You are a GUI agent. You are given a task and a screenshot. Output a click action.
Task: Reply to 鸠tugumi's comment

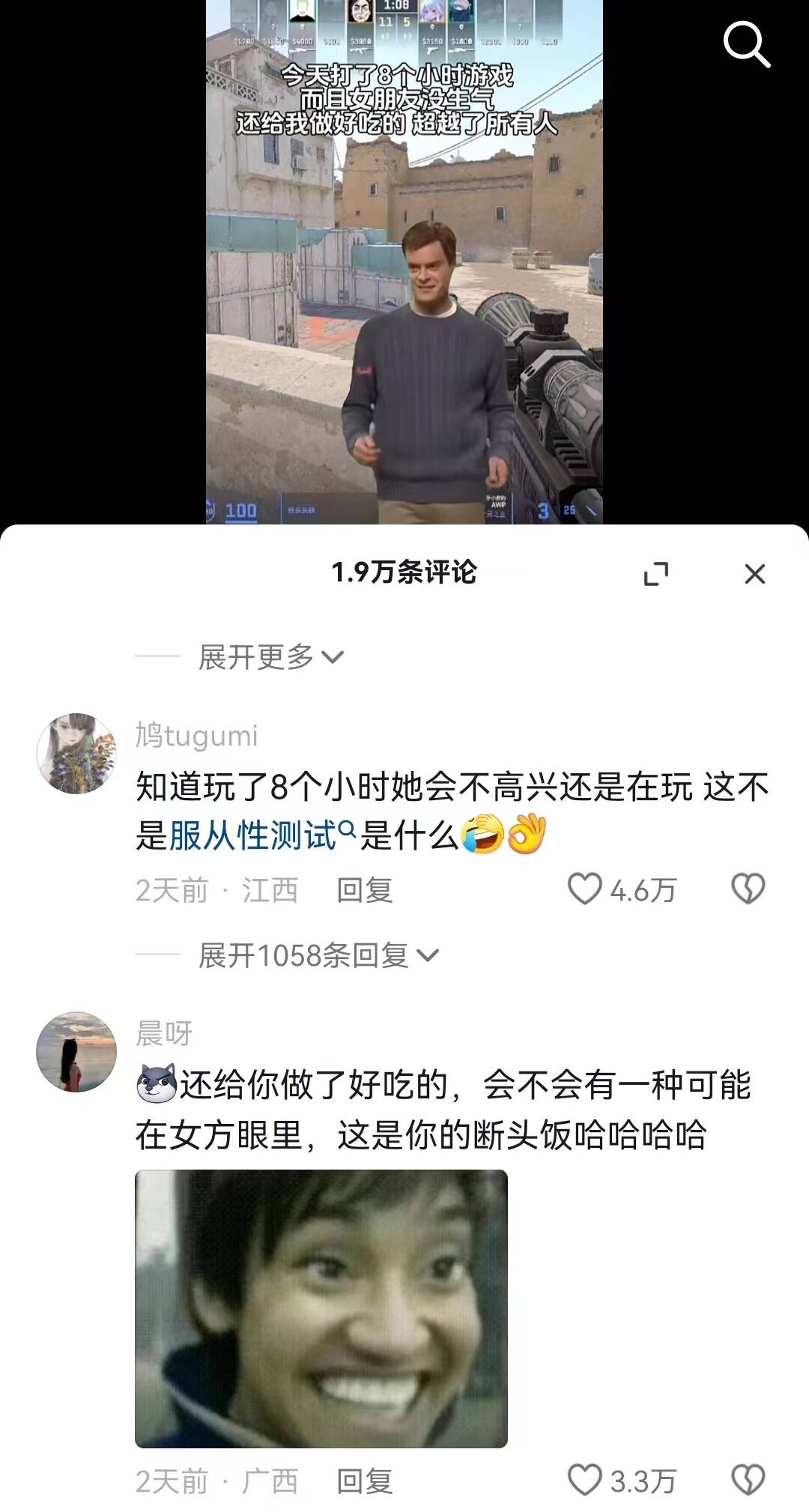pyautogui.click(x=364, y=890)
